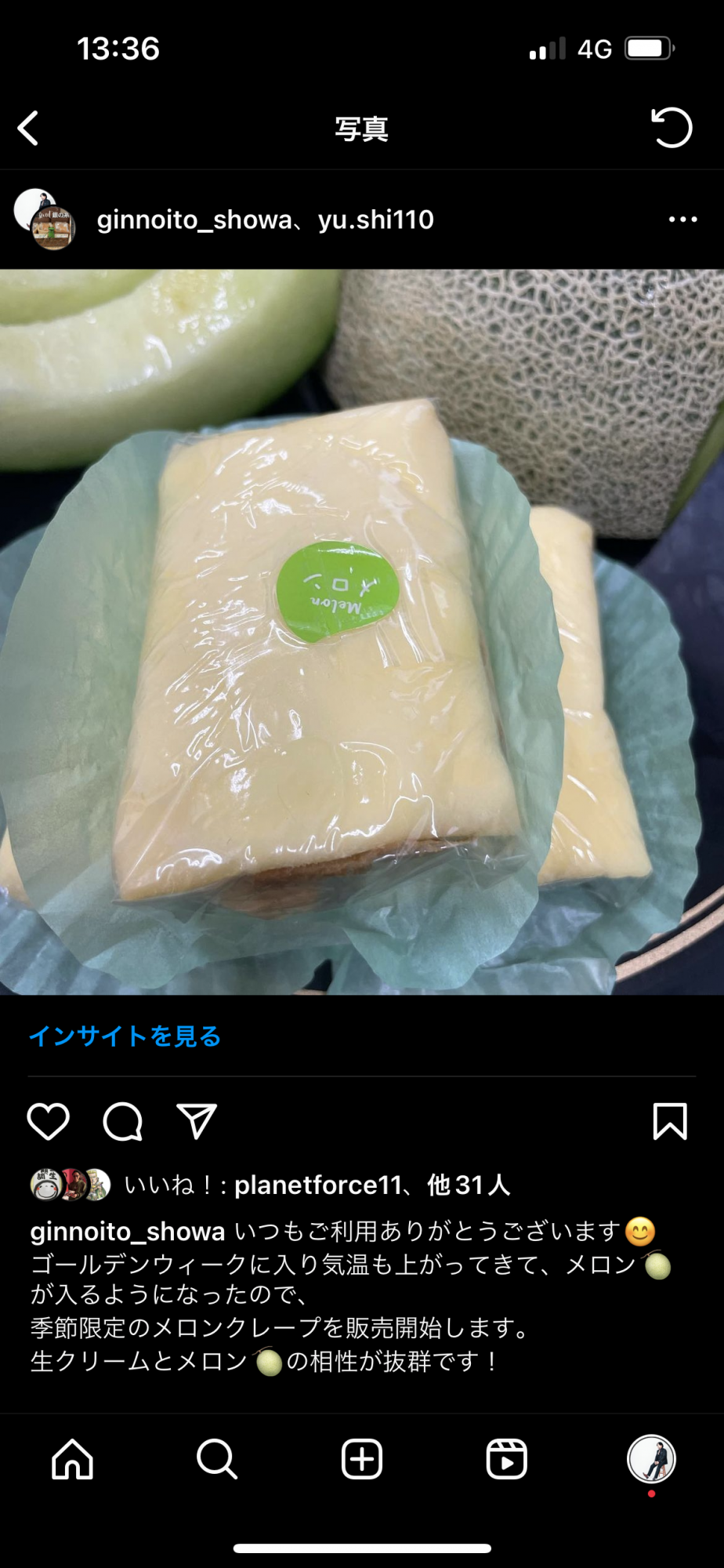Viewport: 724px width, 1568px height.
Task: Tap the refresh icon at the top right
Action: click(x=672, y=128)
